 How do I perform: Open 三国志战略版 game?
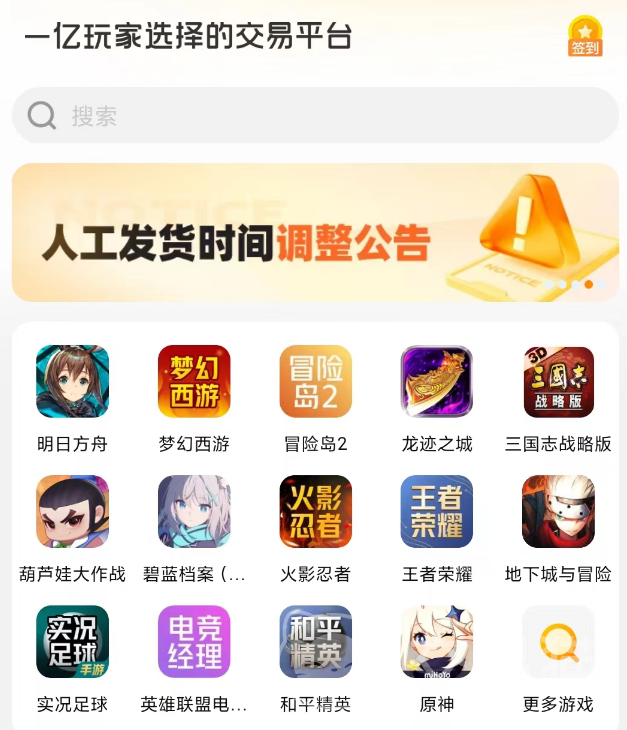558,382
